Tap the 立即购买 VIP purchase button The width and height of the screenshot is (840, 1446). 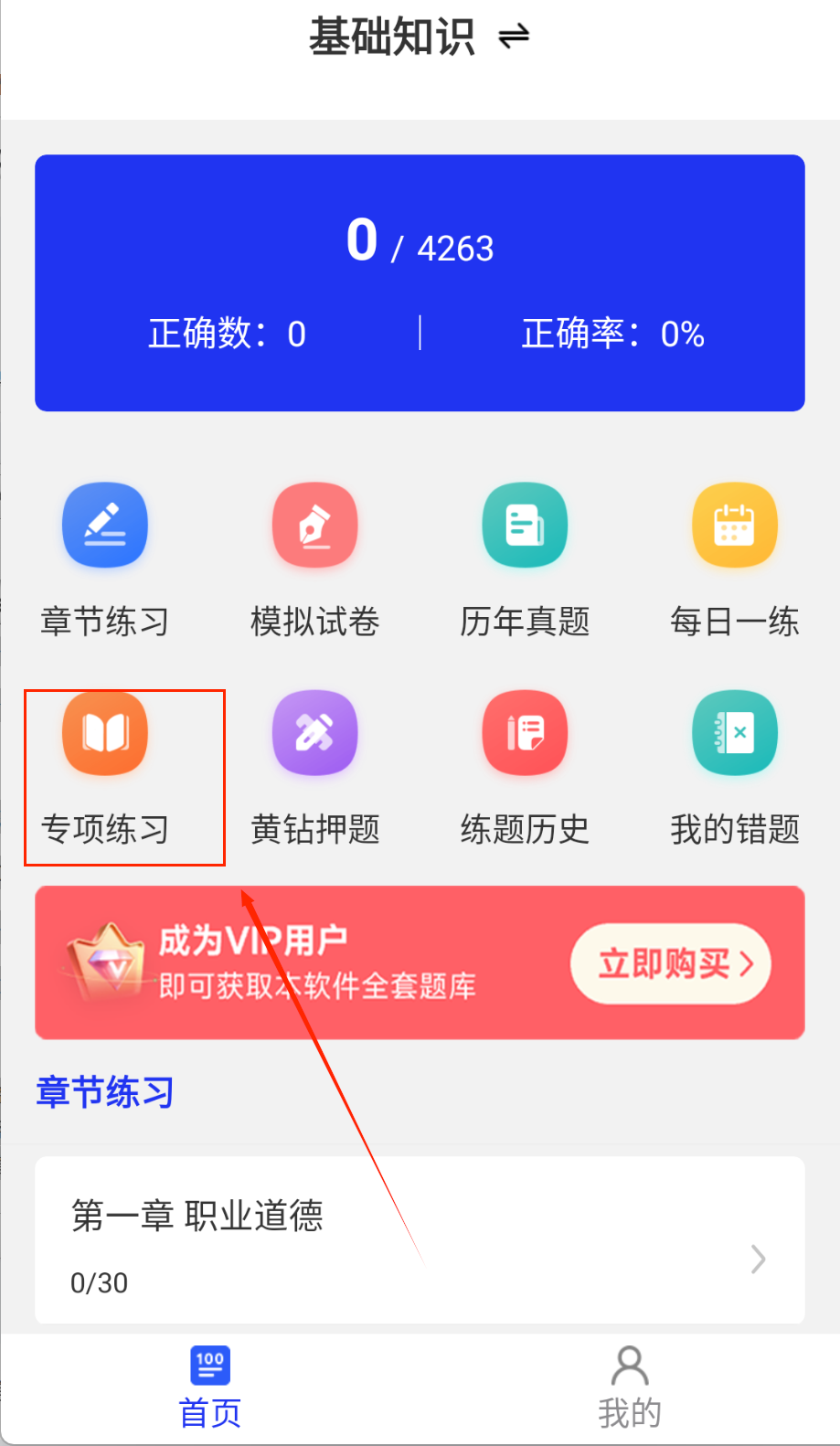click(671, 963)
